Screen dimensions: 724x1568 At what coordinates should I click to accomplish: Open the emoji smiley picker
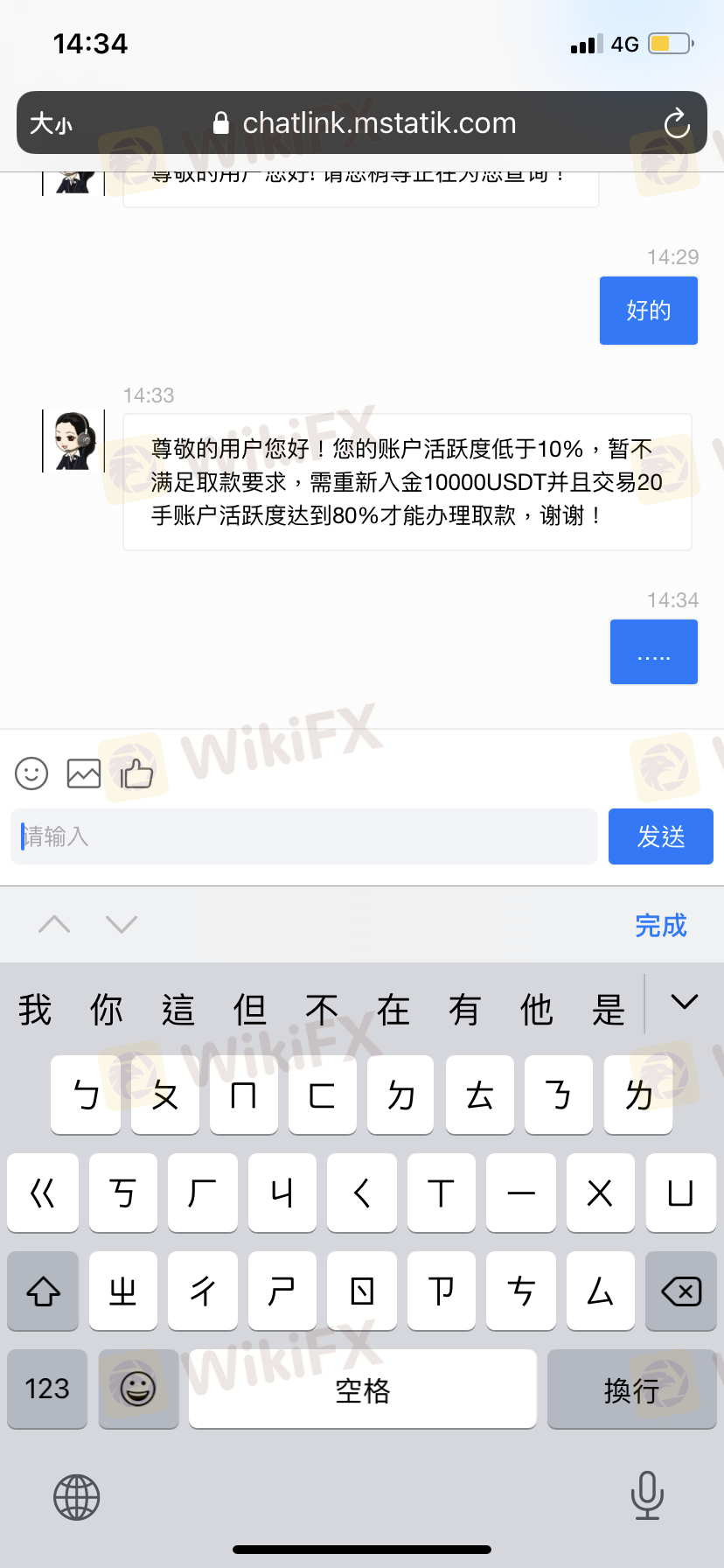coord(31,773)
